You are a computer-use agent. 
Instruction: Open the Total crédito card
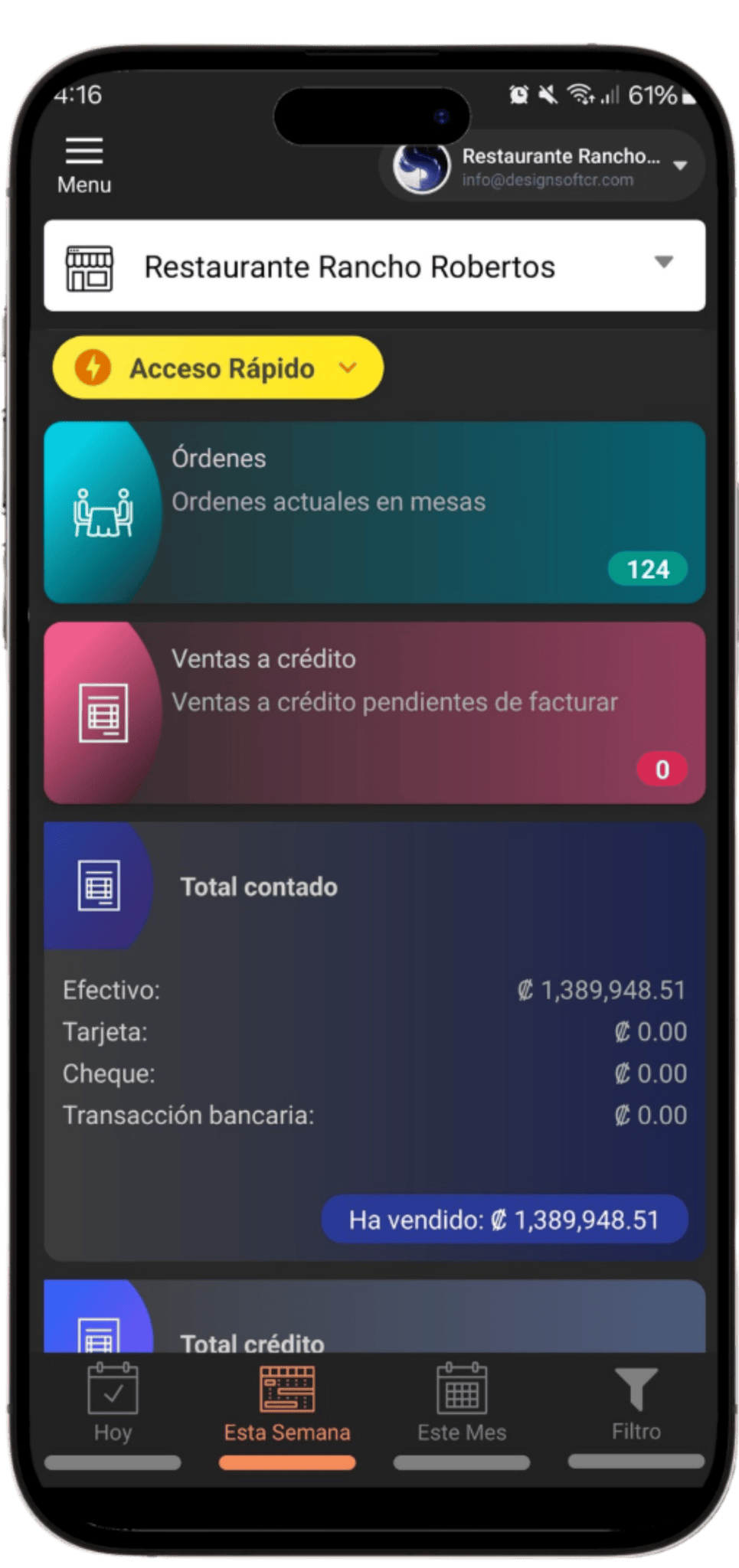[374, 1316]
